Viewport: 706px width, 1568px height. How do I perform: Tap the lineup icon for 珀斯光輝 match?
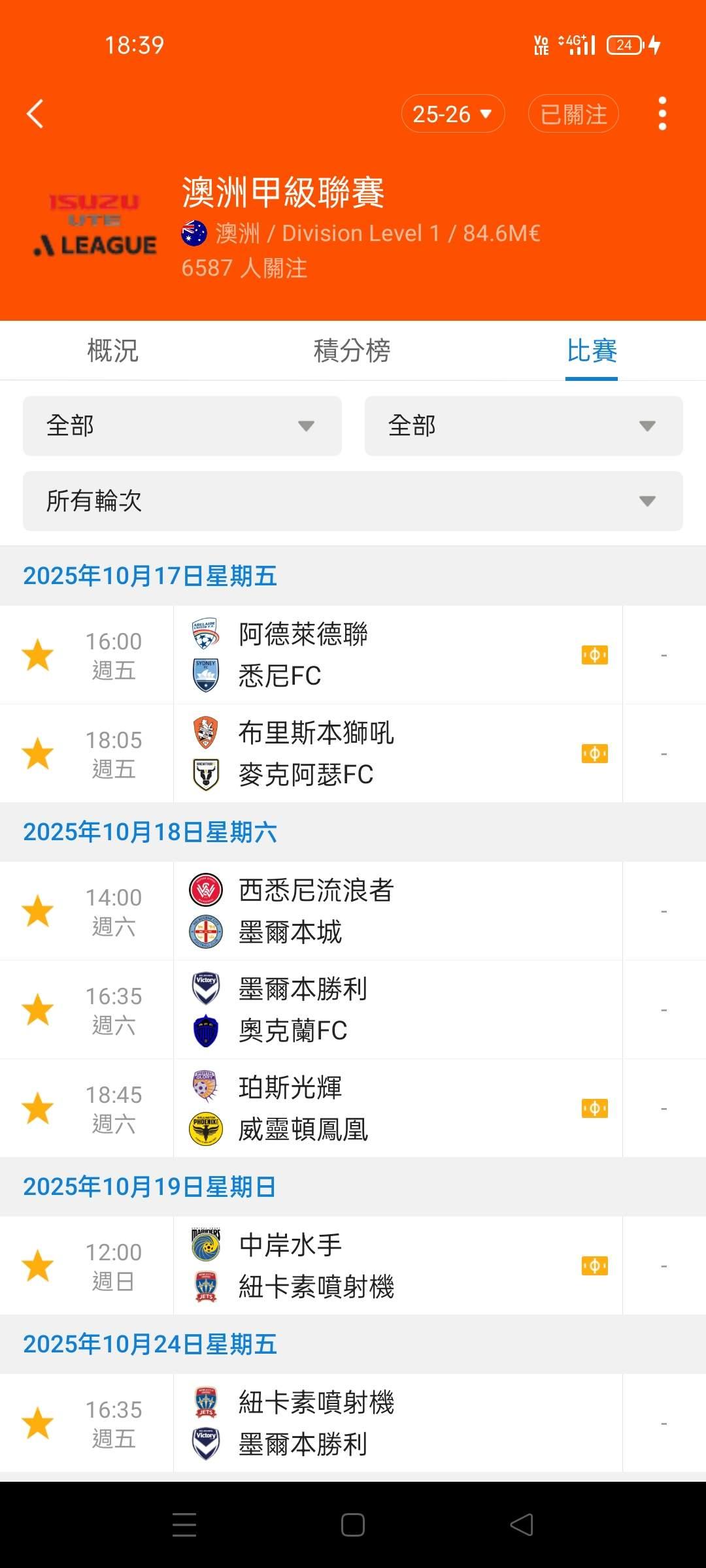tap(595, 1108)
